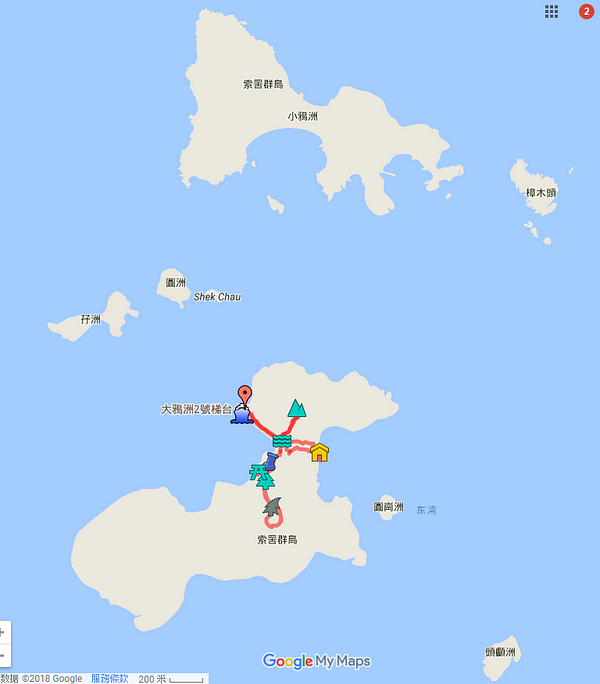The height and width of the screenshot is (684, 600).
Task: Zoom in with the plus button
Action: click(3, 633)
